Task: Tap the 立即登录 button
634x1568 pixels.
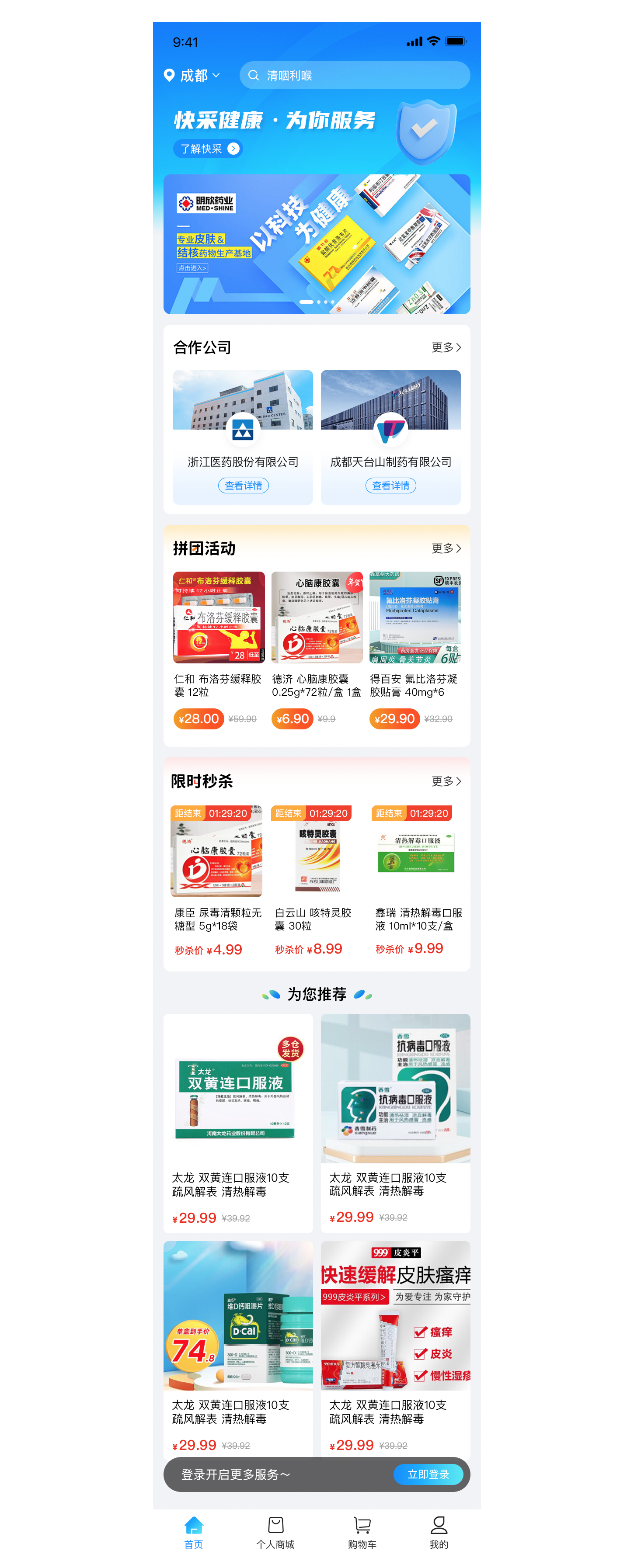Action: tap(428, 1474)
